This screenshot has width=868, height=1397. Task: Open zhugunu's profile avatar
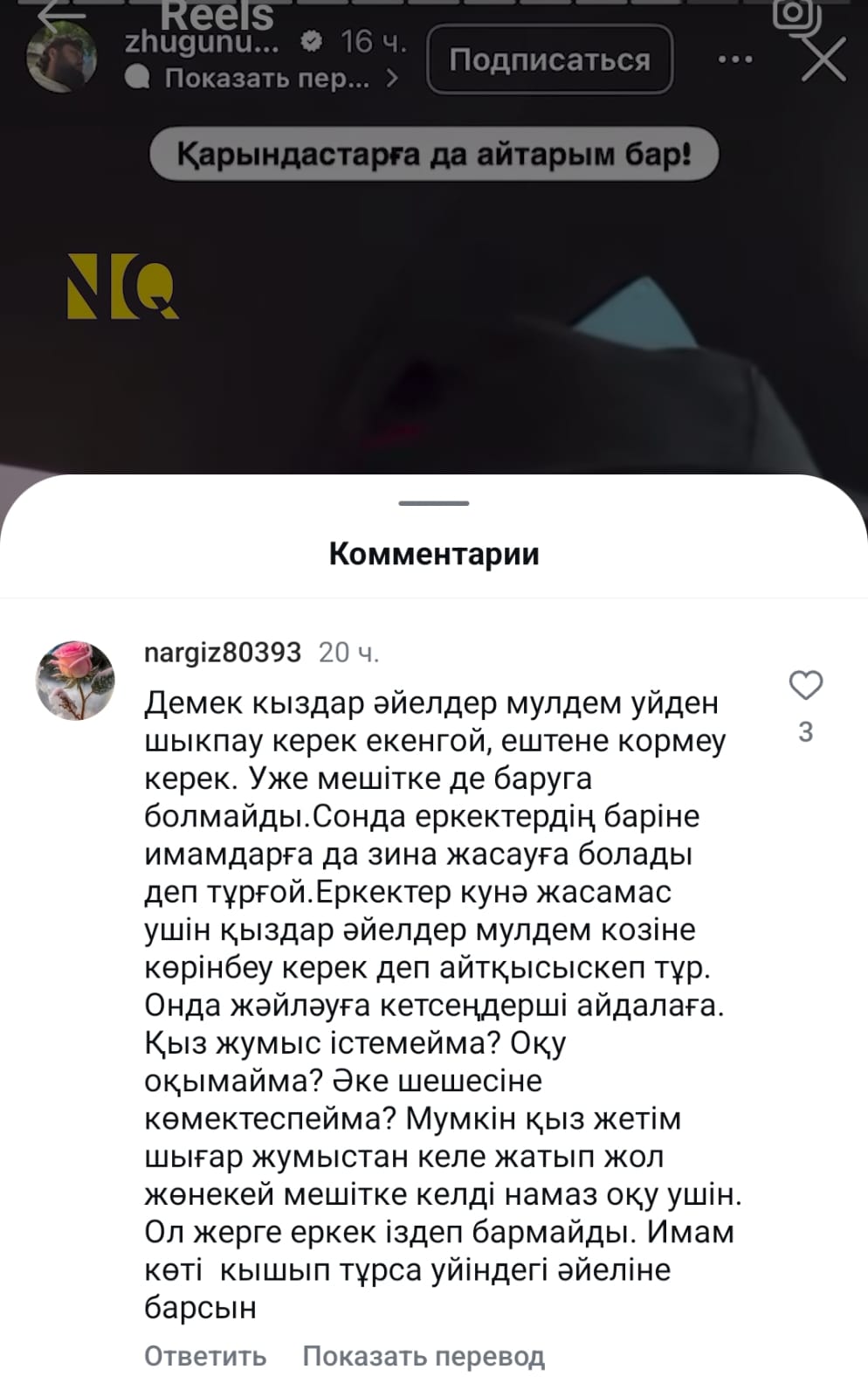61,58
